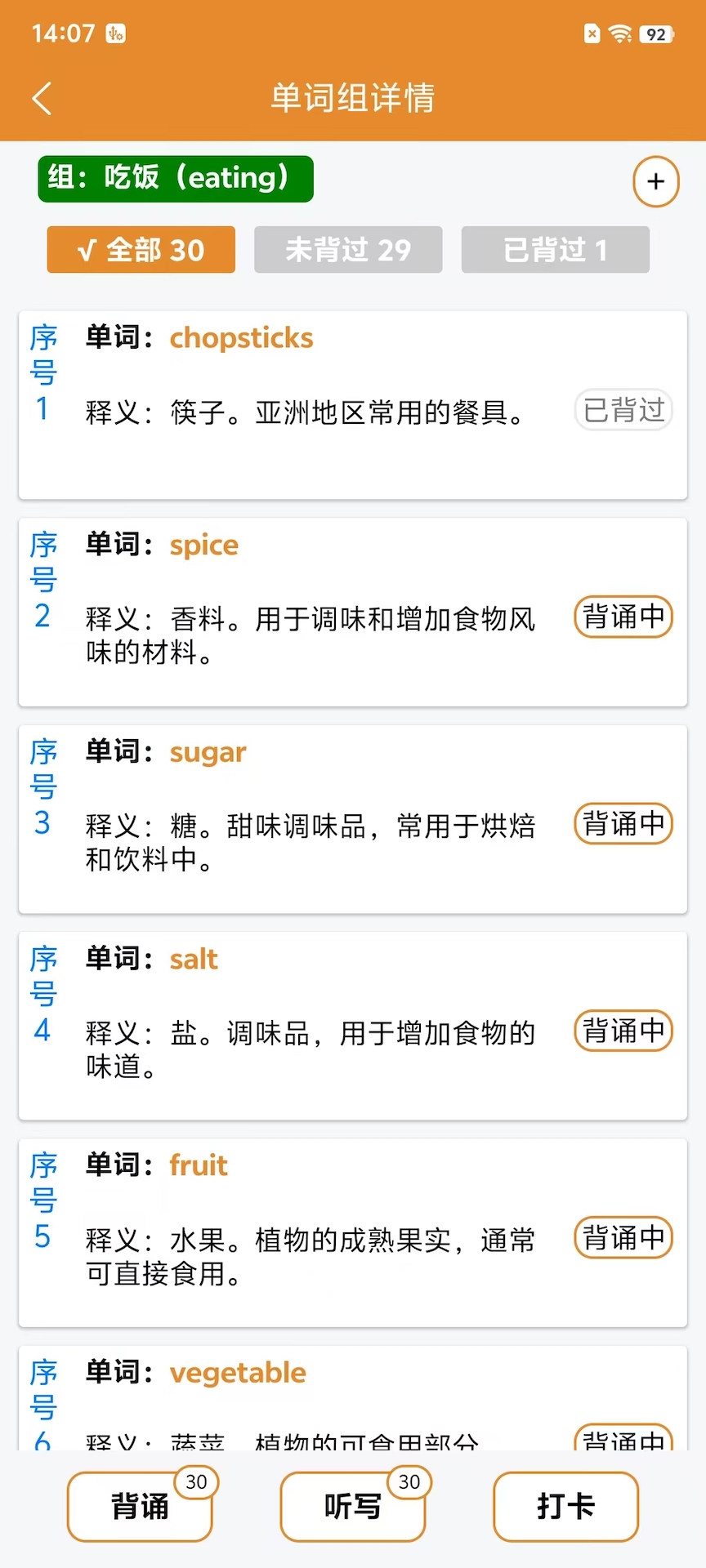Tap the green 吃饭 (eating) group label

(175, 178)
